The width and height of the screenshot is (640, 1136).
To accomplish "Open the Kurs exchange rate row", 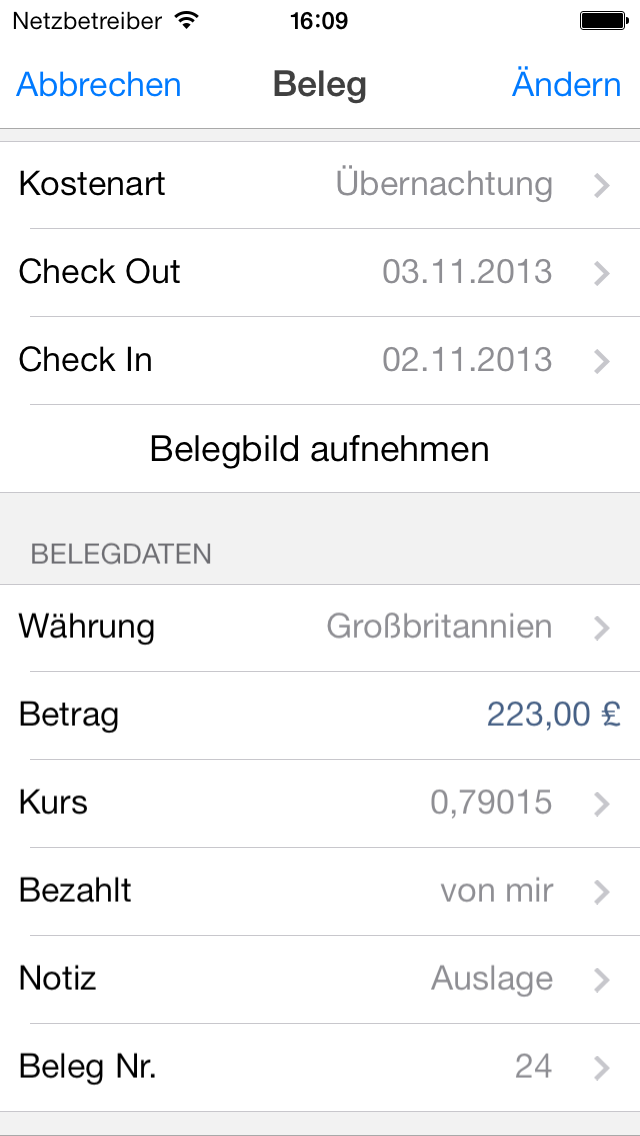I will (x=320, y=803).
